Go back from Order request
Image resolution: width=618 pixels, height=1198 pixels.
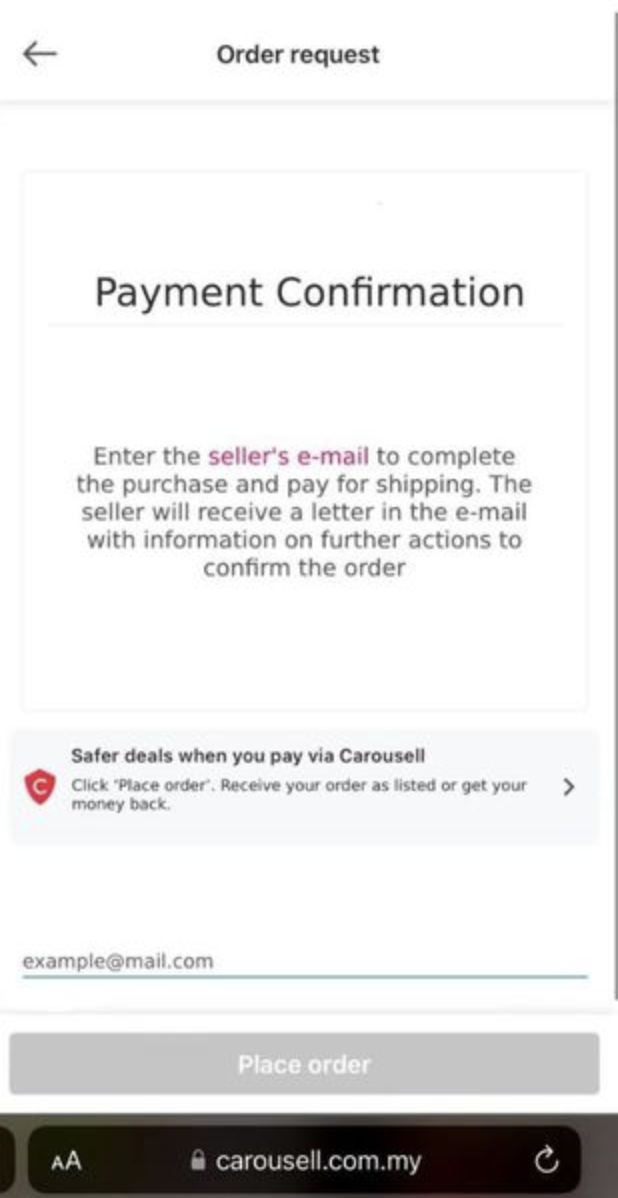tap(40, 54)
